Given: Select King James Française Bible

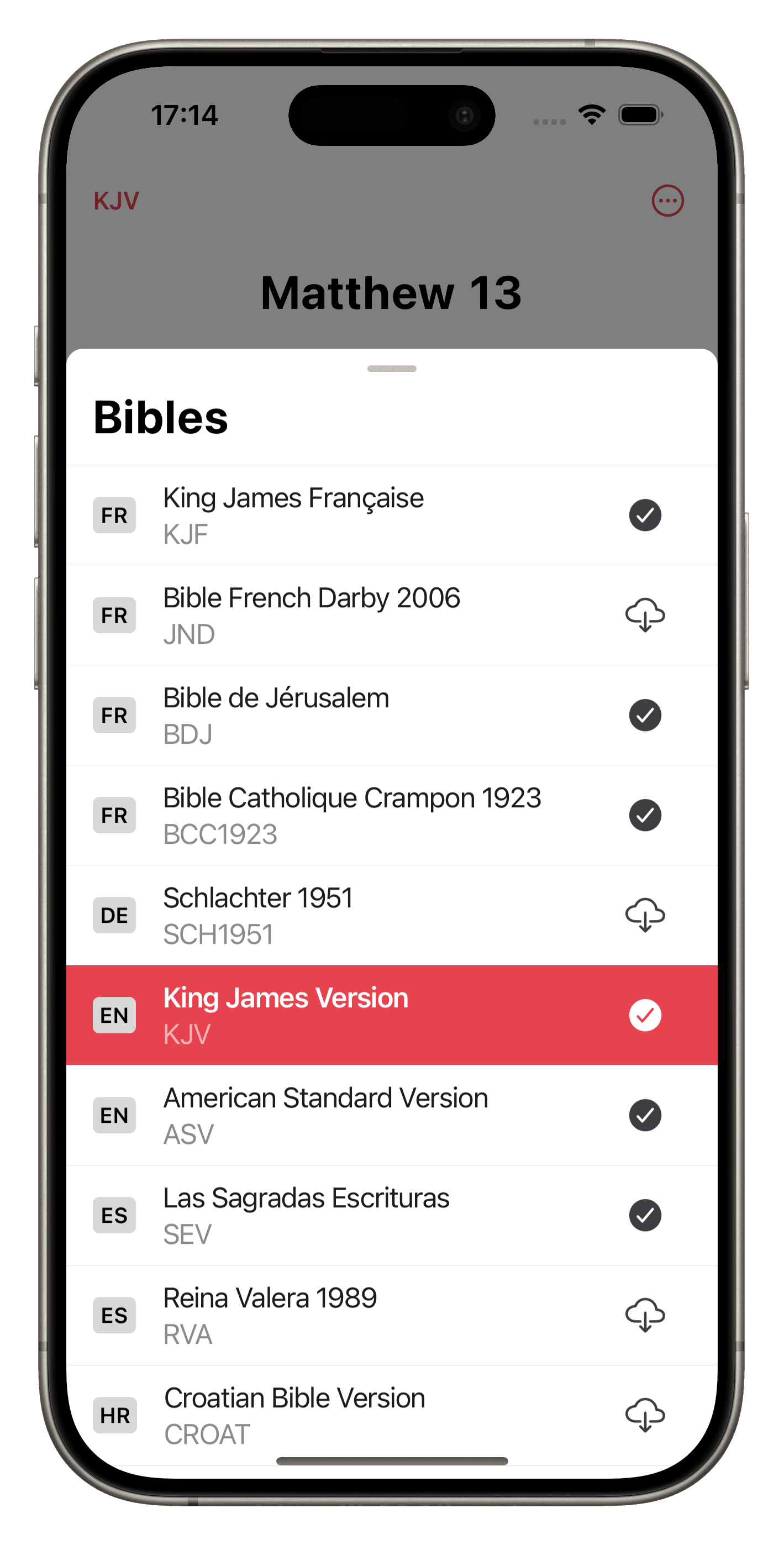Looking at the screenshot, I should [x=392, y=514].
